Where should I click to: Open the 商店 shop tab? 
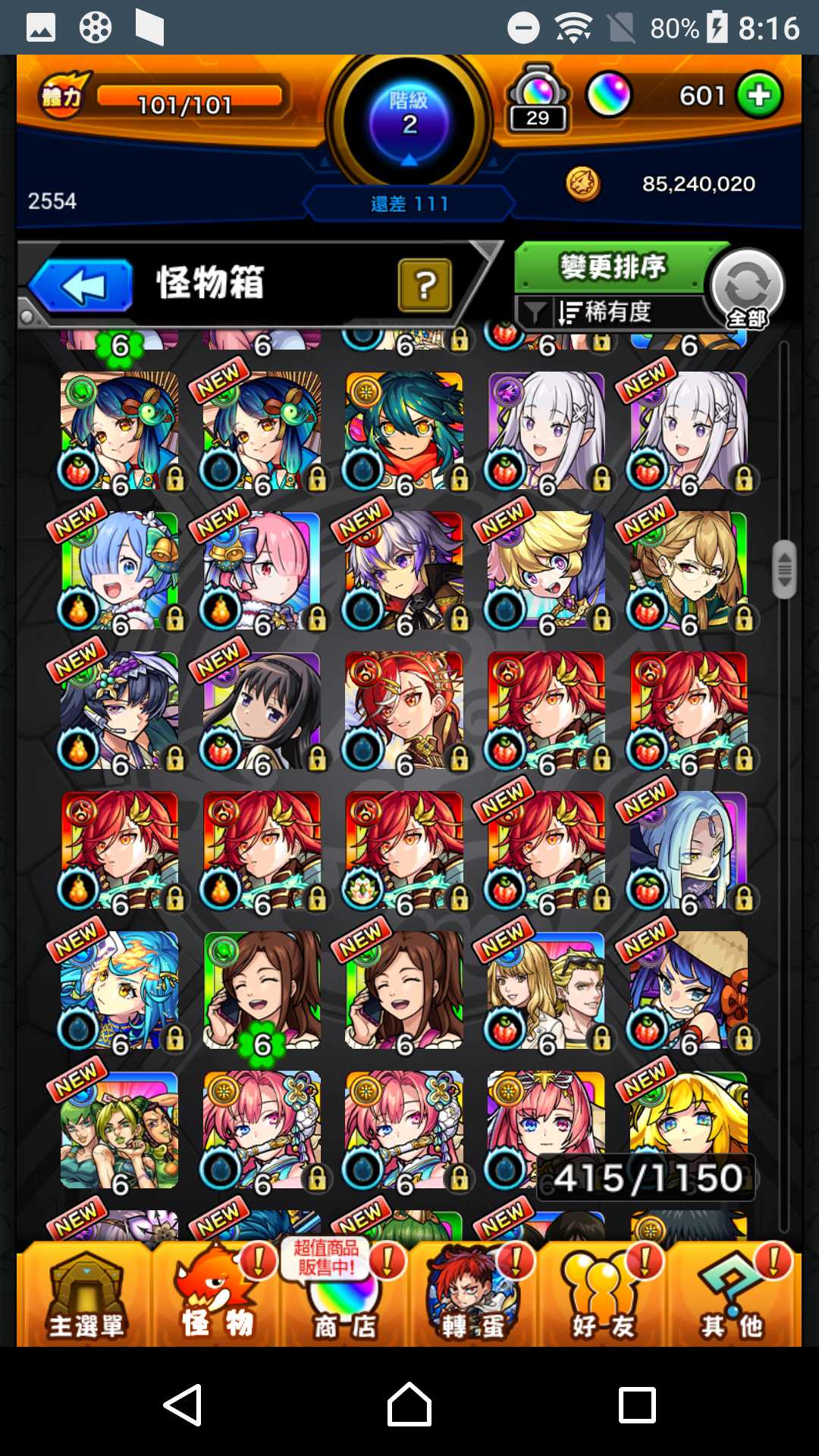(x=345, y=1294)
